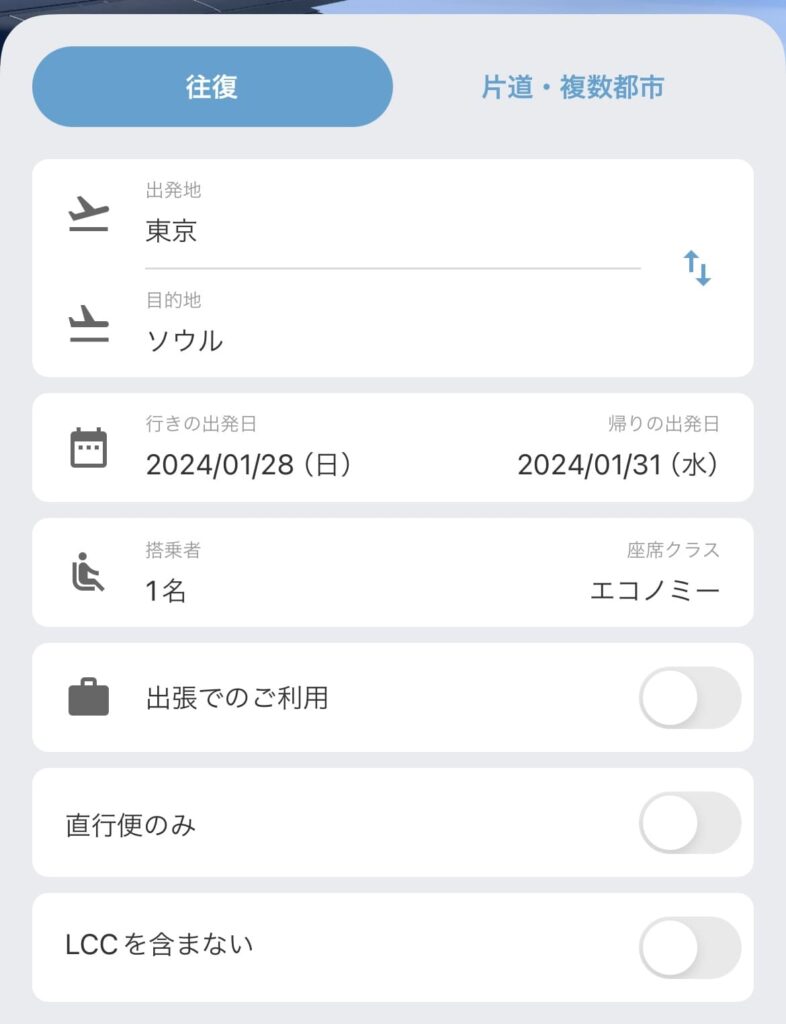The width and height of the screenshot is (786, 1024).
Task: Click the briefcase business trip icon
Action: pos(88,694)
